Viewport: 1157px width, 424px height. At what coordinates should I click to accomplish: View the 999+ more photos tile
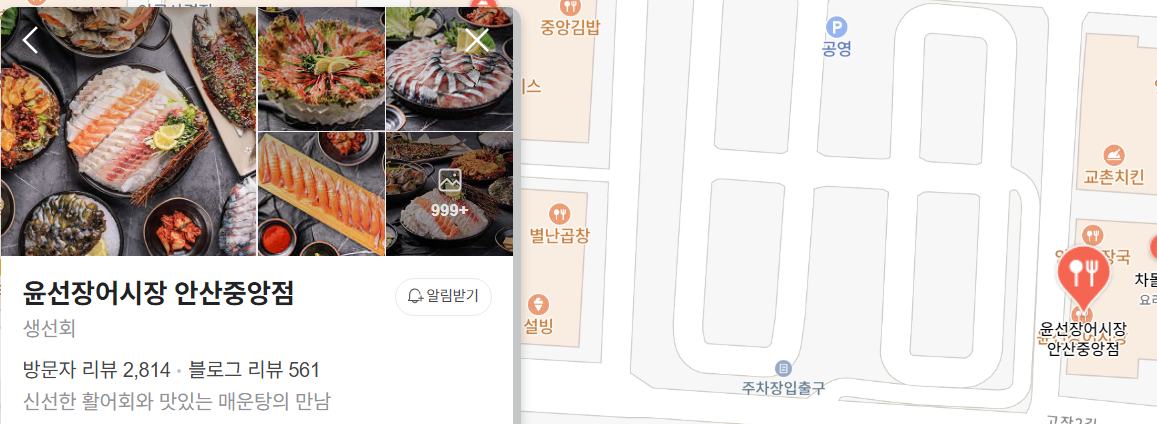[x=449, y=194]
